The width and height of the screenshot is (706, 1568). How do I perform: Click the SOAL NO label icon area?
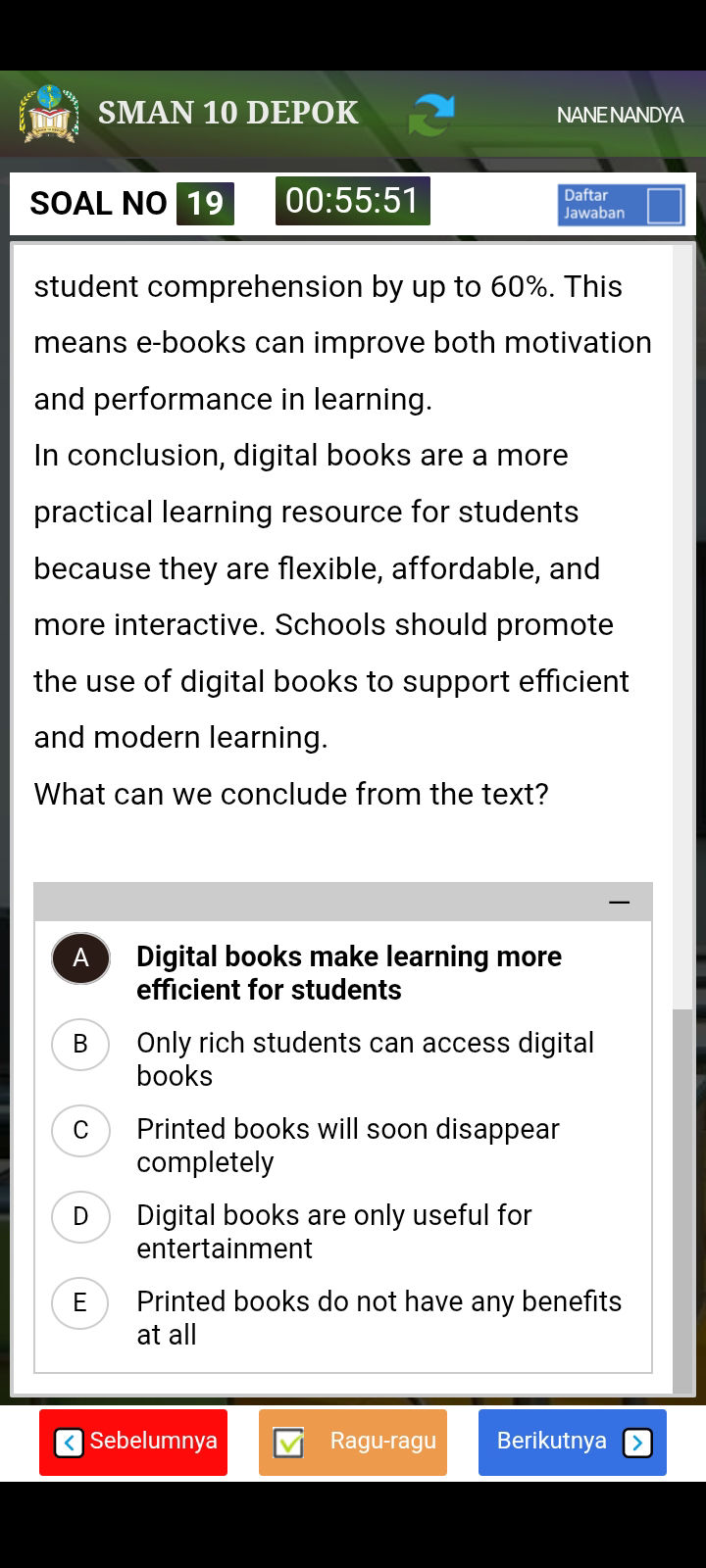coord(98,204)
